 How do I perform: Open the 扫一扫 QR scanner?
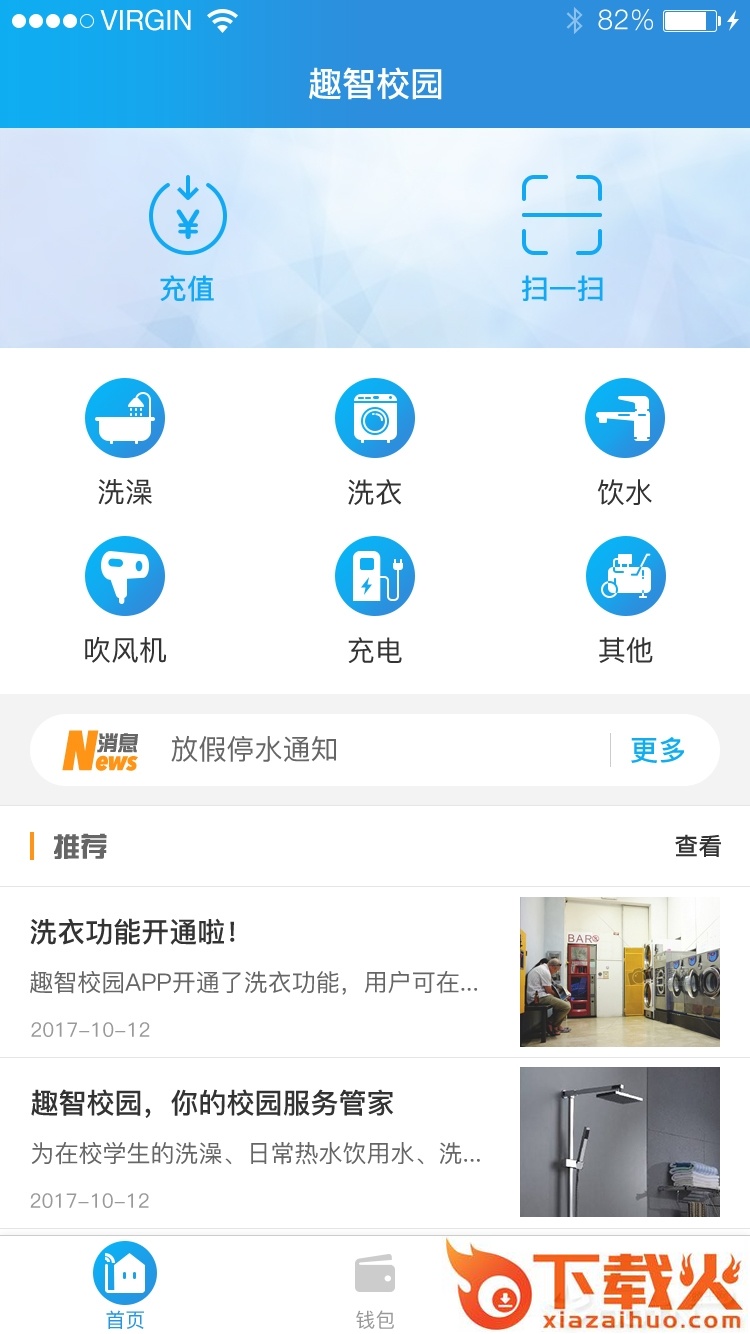(x=562, y=237)
